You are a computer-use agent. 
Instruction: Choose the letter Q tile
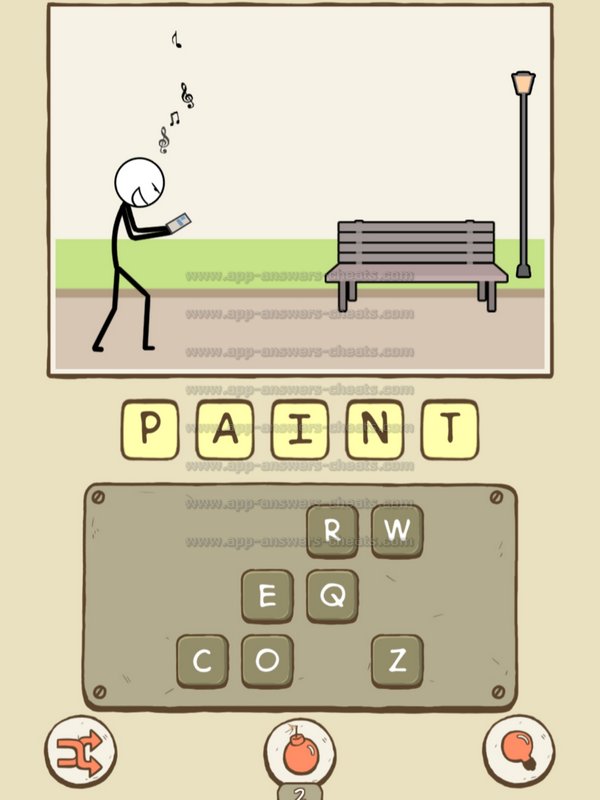pyautogui.click(x=332, y=596)
